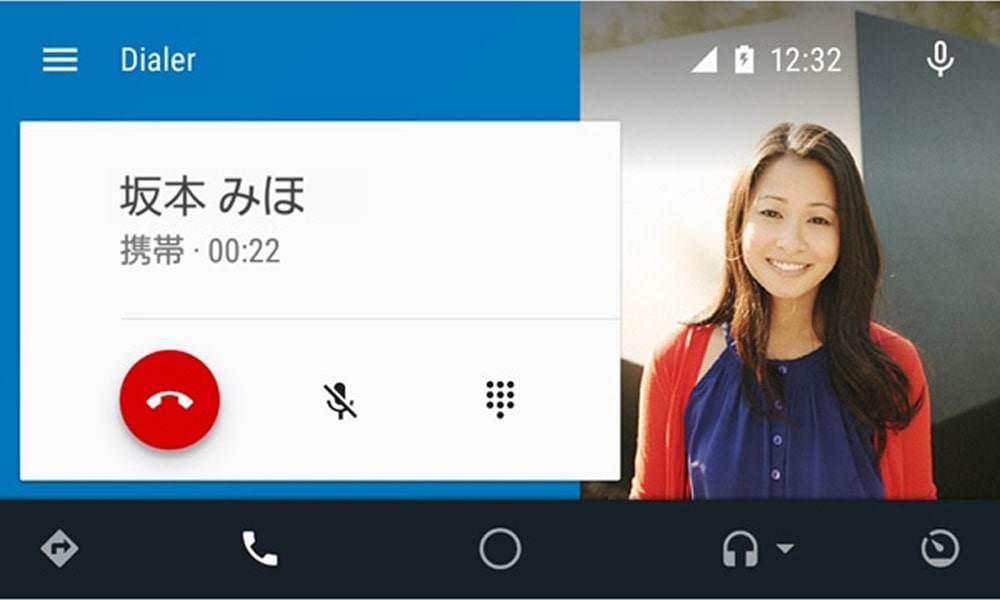End the call with 坂本 みほ
Image resolution: width=1000 pixels, height=600 pixels.
click(x=170, y=400)
